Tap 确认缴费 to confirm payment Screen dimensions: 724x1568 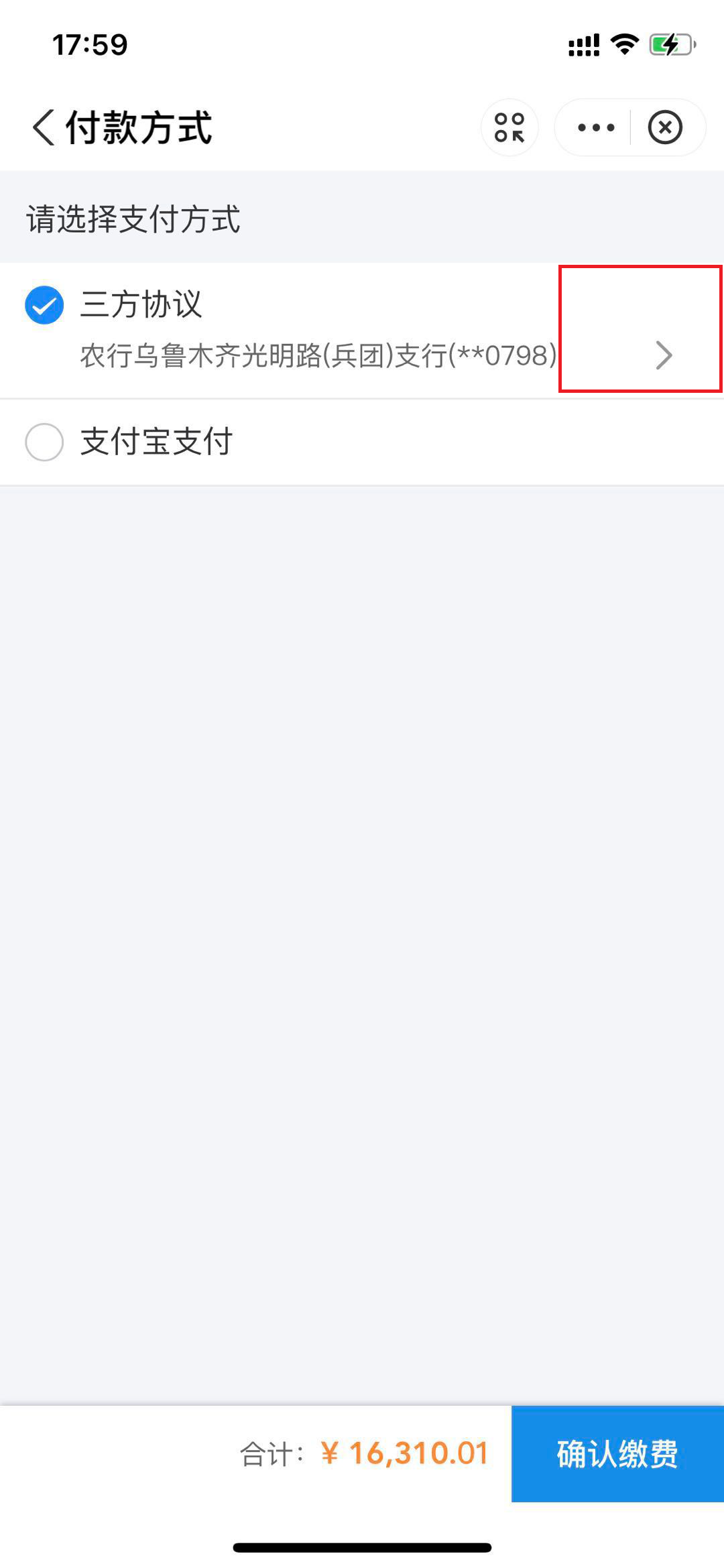[x=617, y=1453]
